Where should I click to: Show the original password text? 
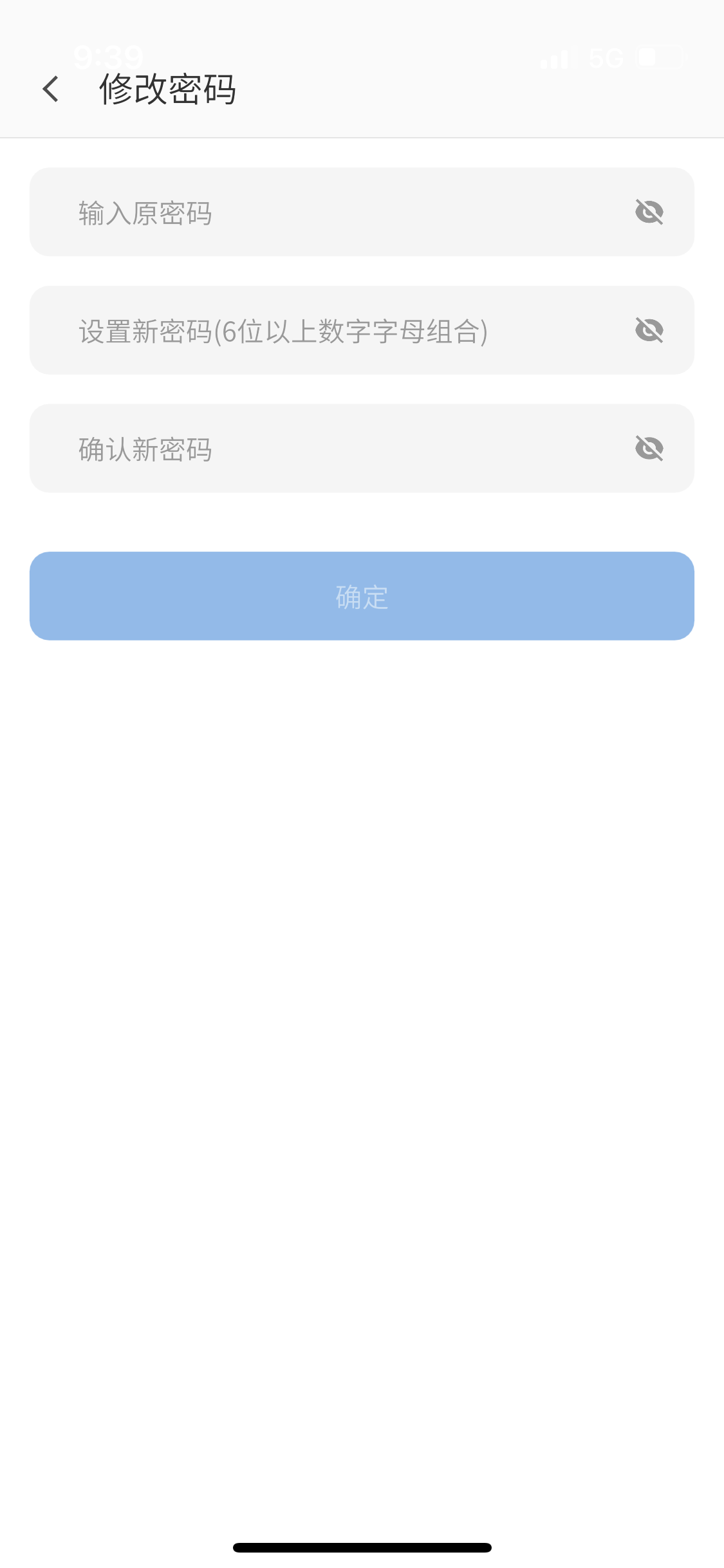(x=649, y=212)
